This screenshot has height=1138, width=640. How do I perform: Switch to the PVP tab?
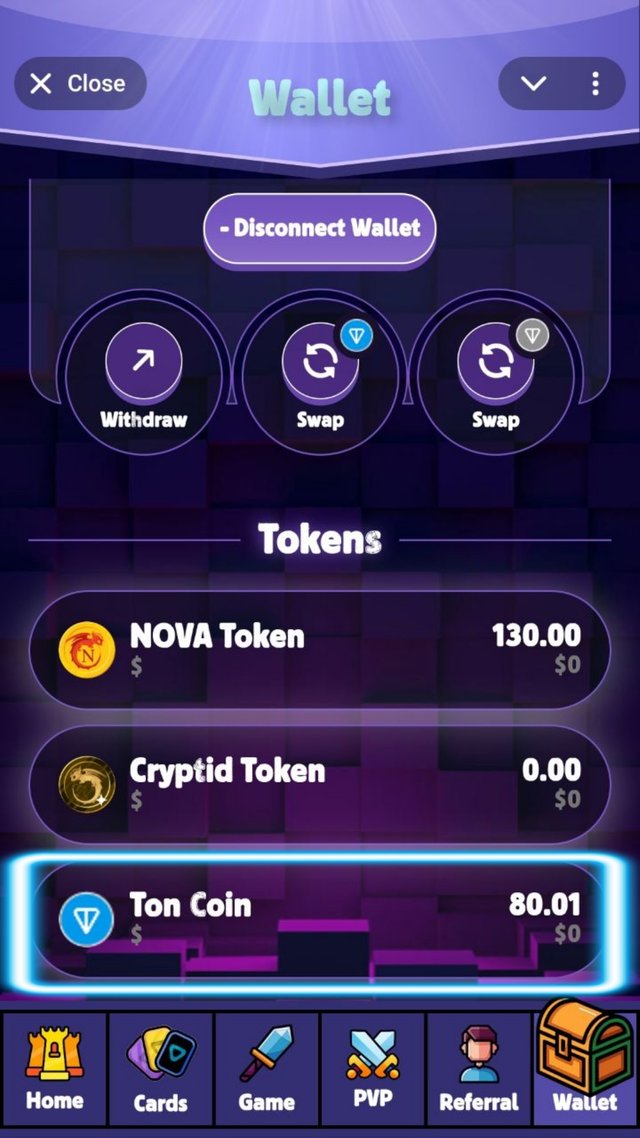coord(372,1069)
